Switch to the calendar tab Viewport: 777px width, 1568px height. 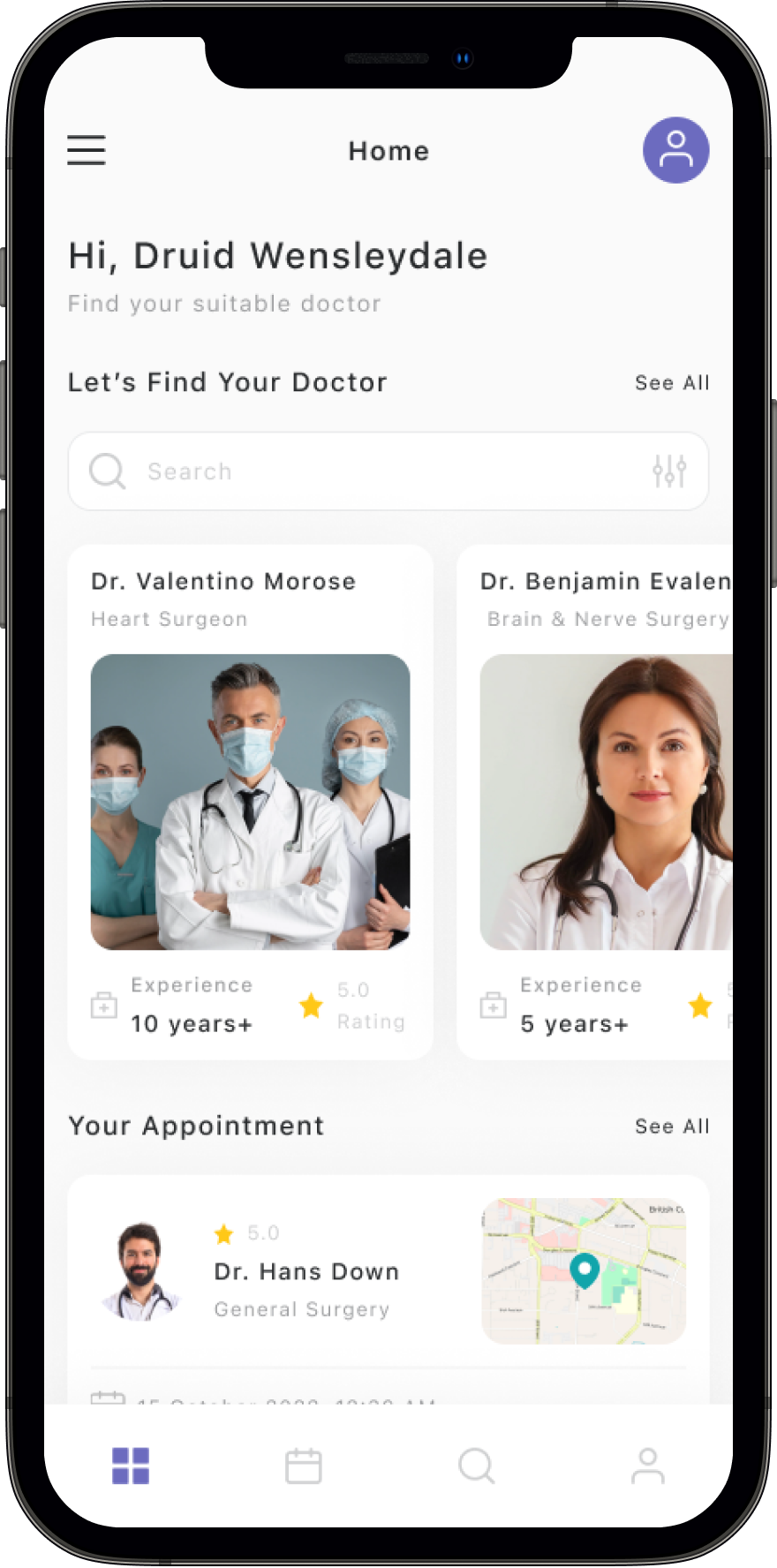coord(303,1466)
